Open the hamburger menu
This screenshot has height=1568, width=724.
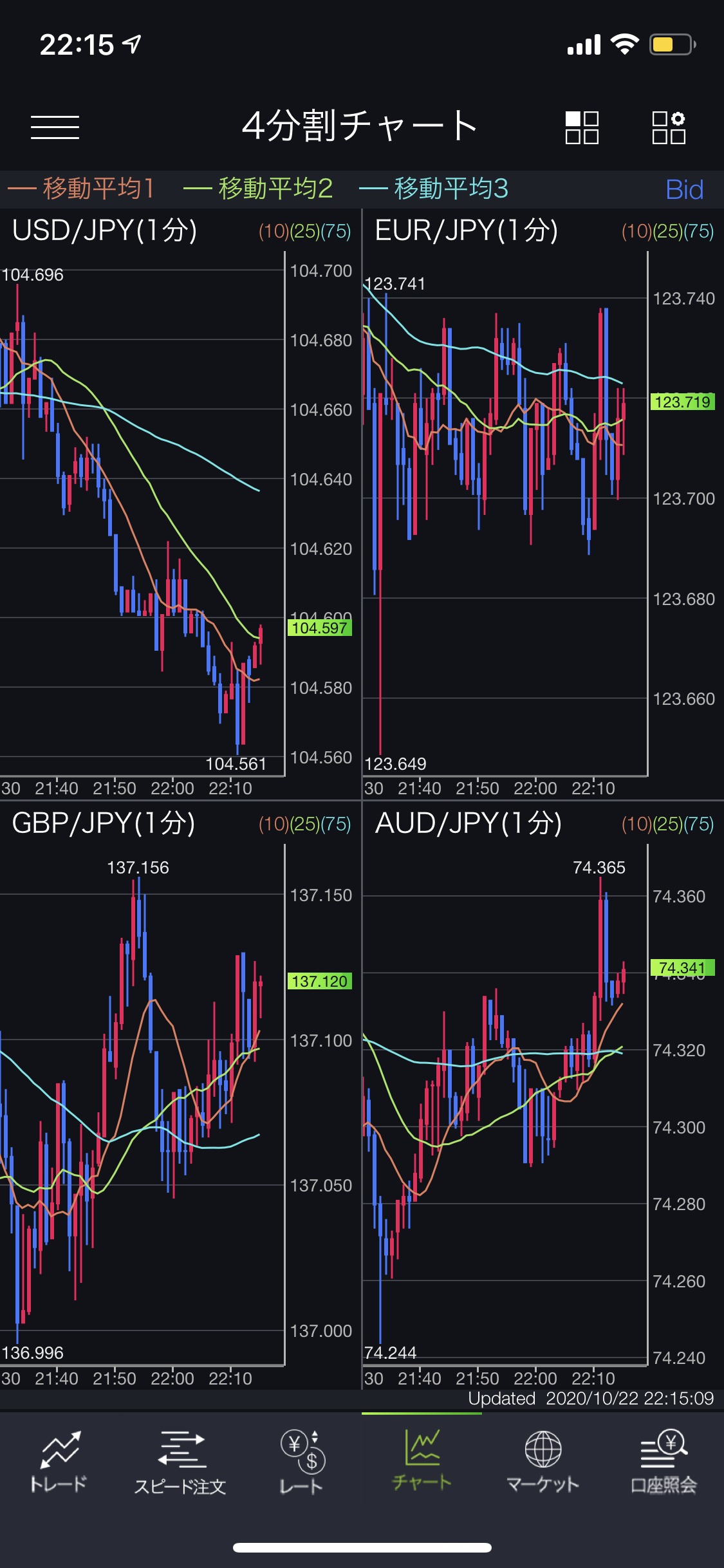point(55,127)
